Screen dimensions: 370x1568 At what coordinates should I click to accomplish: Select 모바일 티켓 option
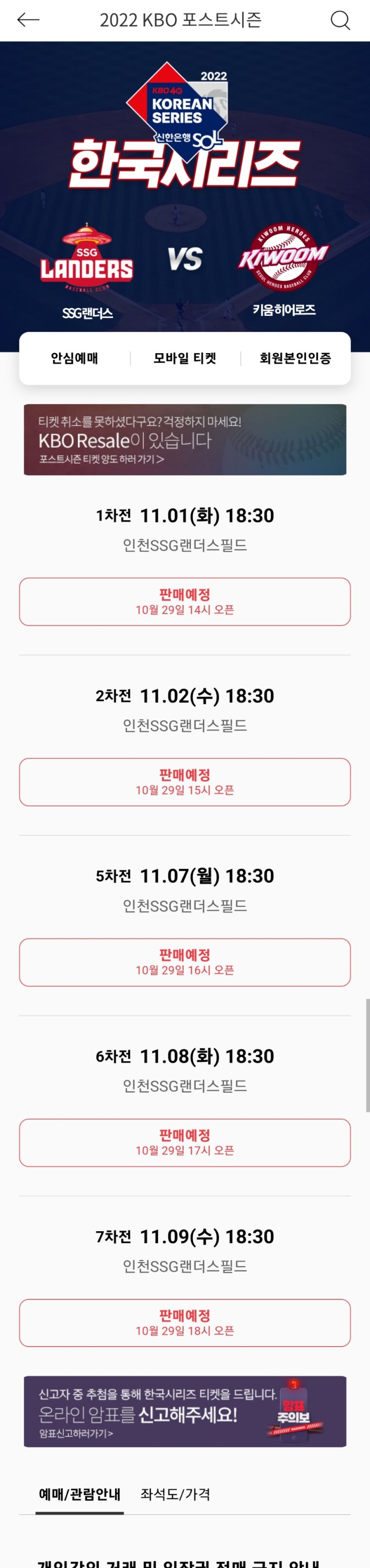pos(185,359)
